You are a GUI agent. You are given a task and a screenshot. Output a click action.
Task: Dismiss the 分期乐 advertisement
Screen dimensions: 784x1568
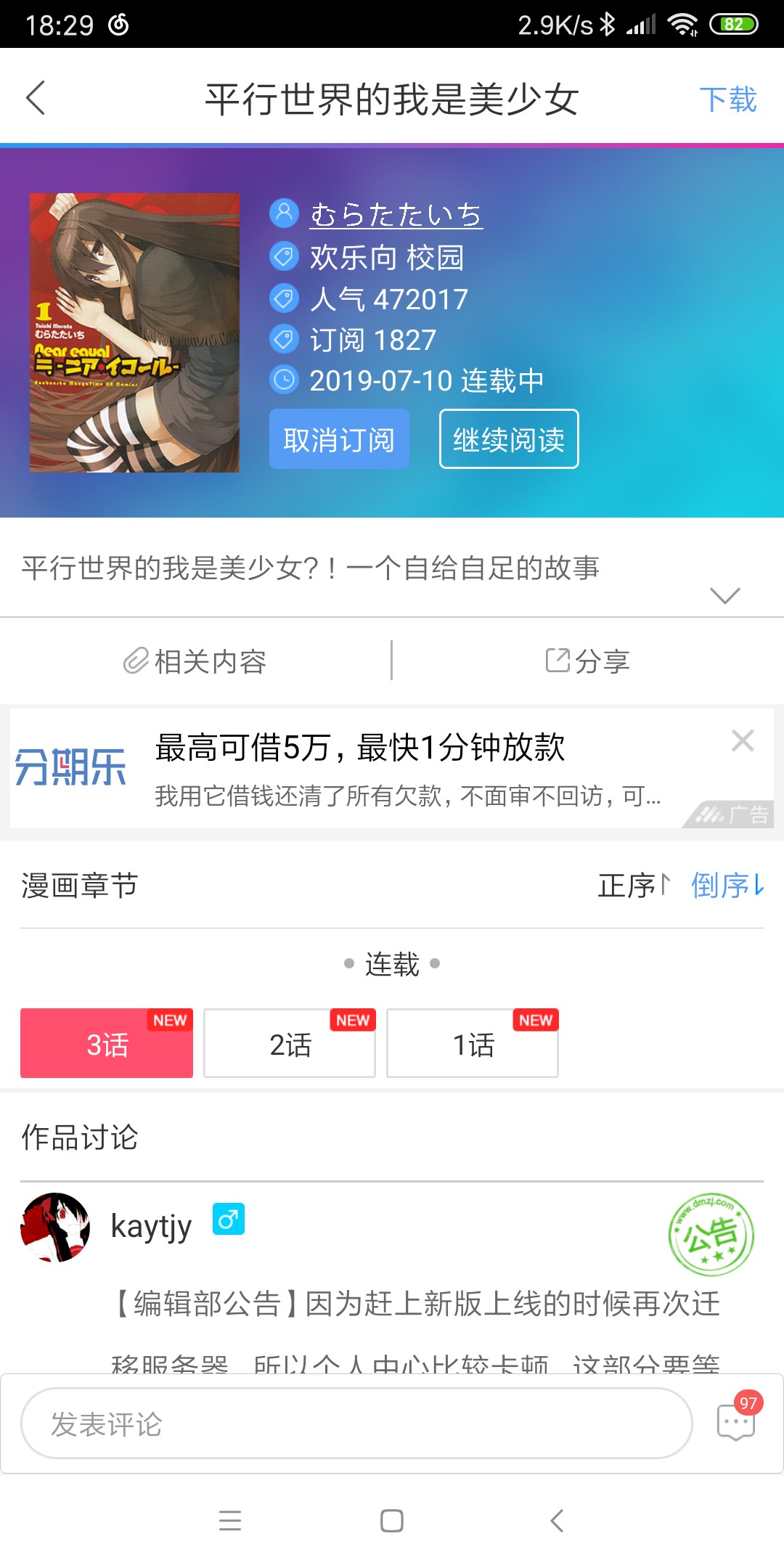click(x=742, y=740)
